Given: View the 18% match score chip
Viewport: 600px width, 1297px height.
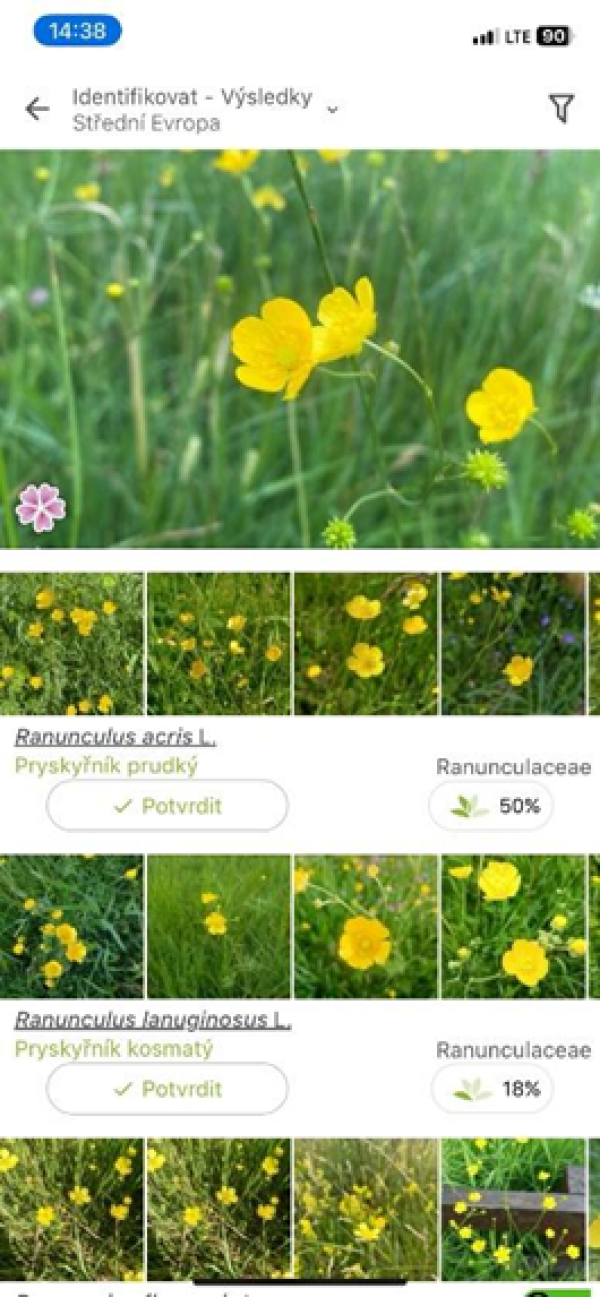Looking at the screenshot, I should point(491,1089).
